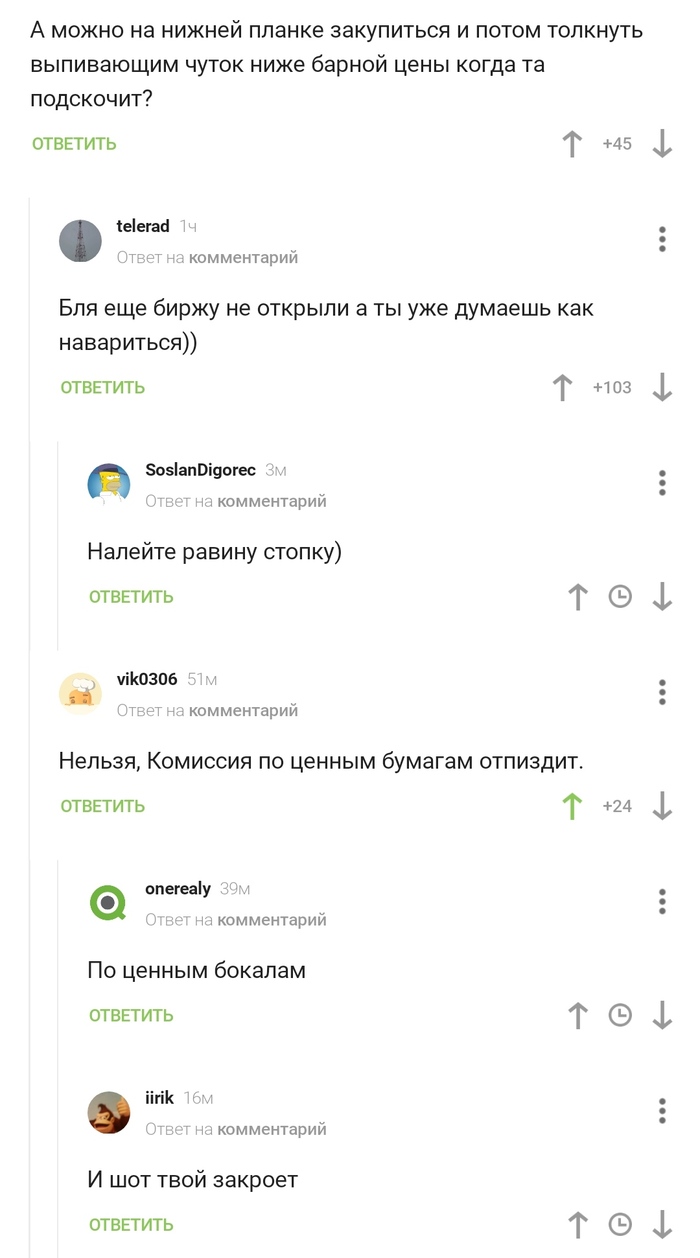Upvote onerealy's comment
This screenshot has width=700, height=1258.
pyautogui.click(x=578, y=1015)
